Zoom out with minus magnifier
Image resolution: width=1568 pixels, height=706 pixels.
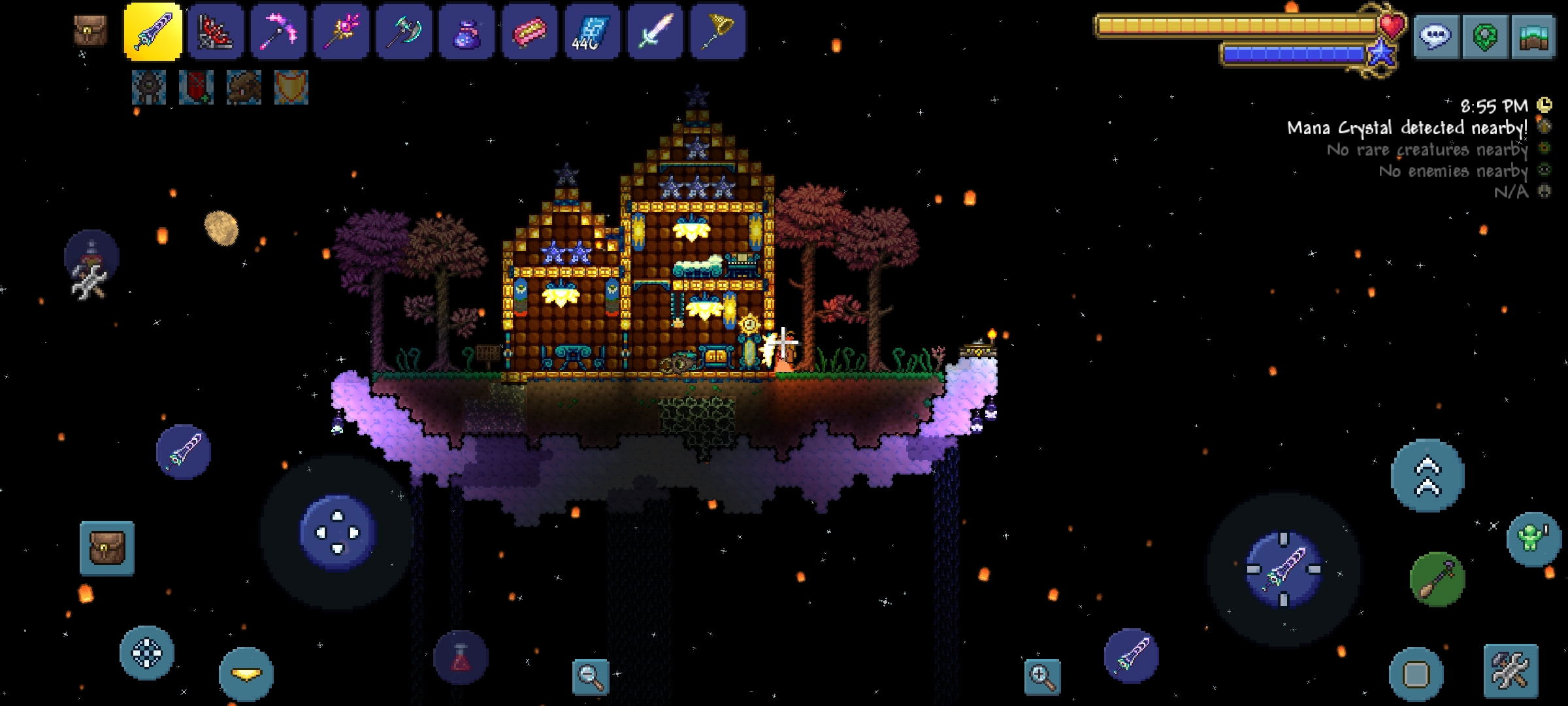[x=590, y=677]
